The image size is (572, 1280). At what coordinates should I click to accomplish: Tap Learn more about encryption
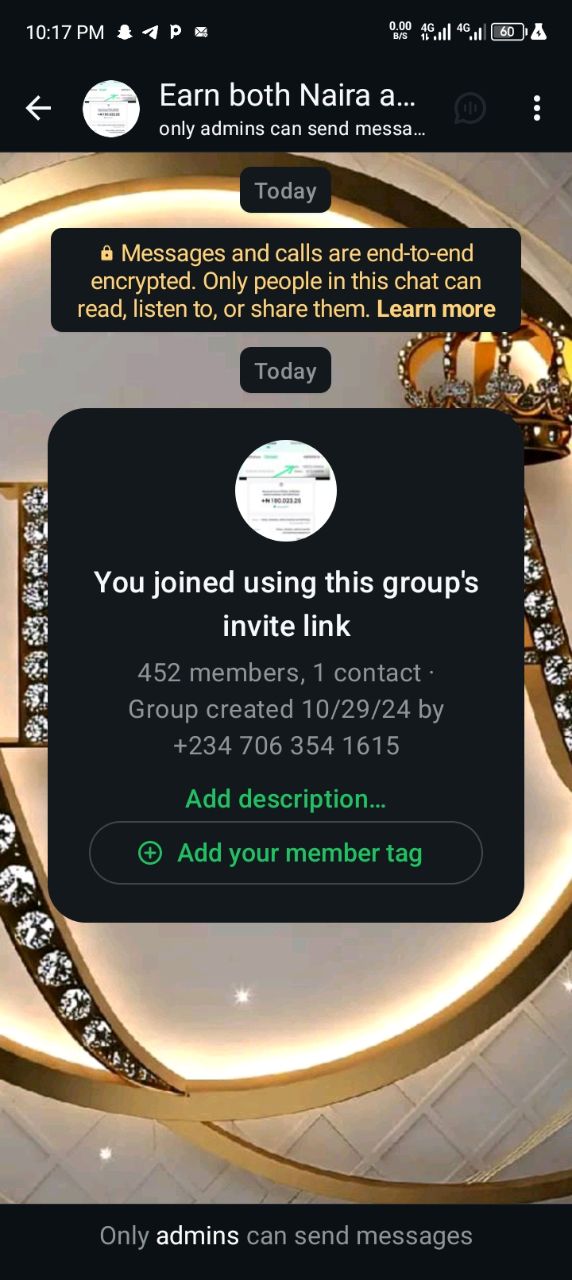click(x=436, y=309)
